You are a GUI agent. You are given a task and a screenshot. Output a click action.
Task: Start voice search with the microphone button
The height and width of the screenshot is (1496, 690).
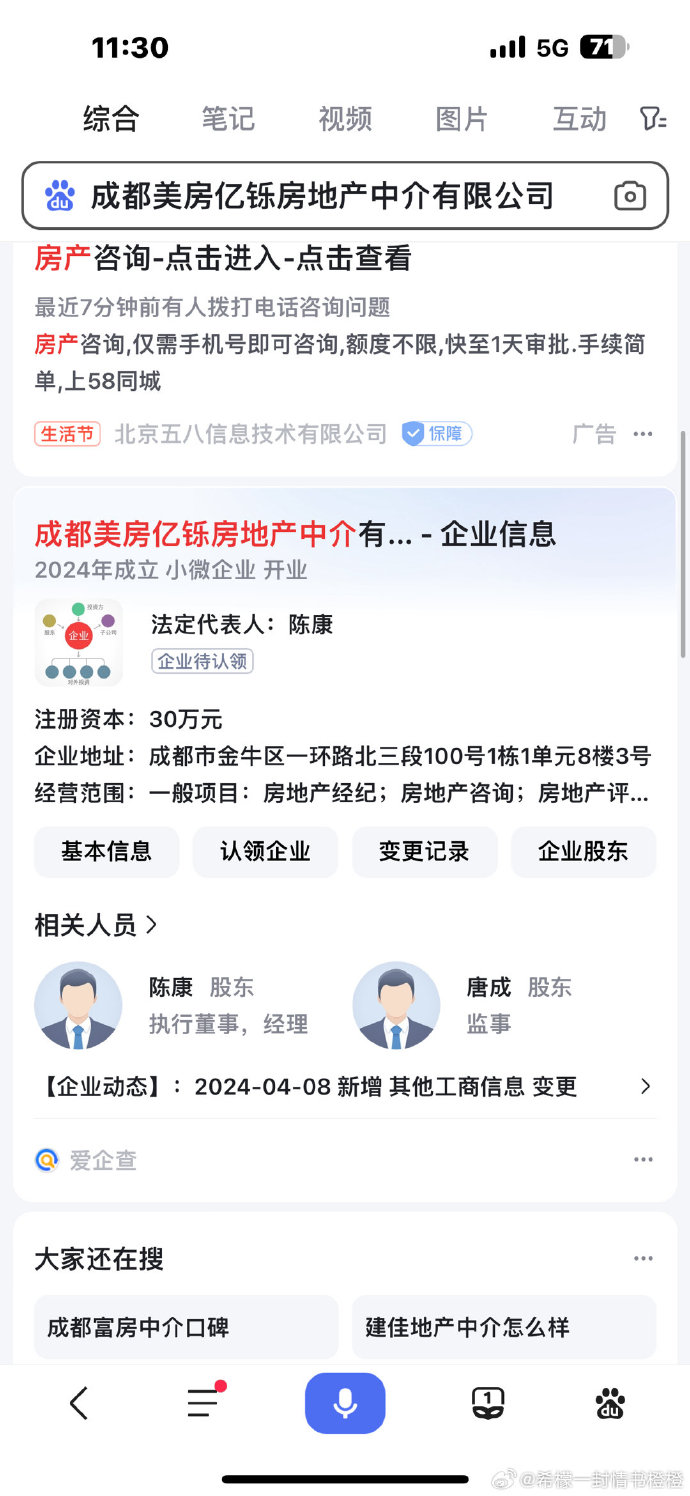(345, 1403)
